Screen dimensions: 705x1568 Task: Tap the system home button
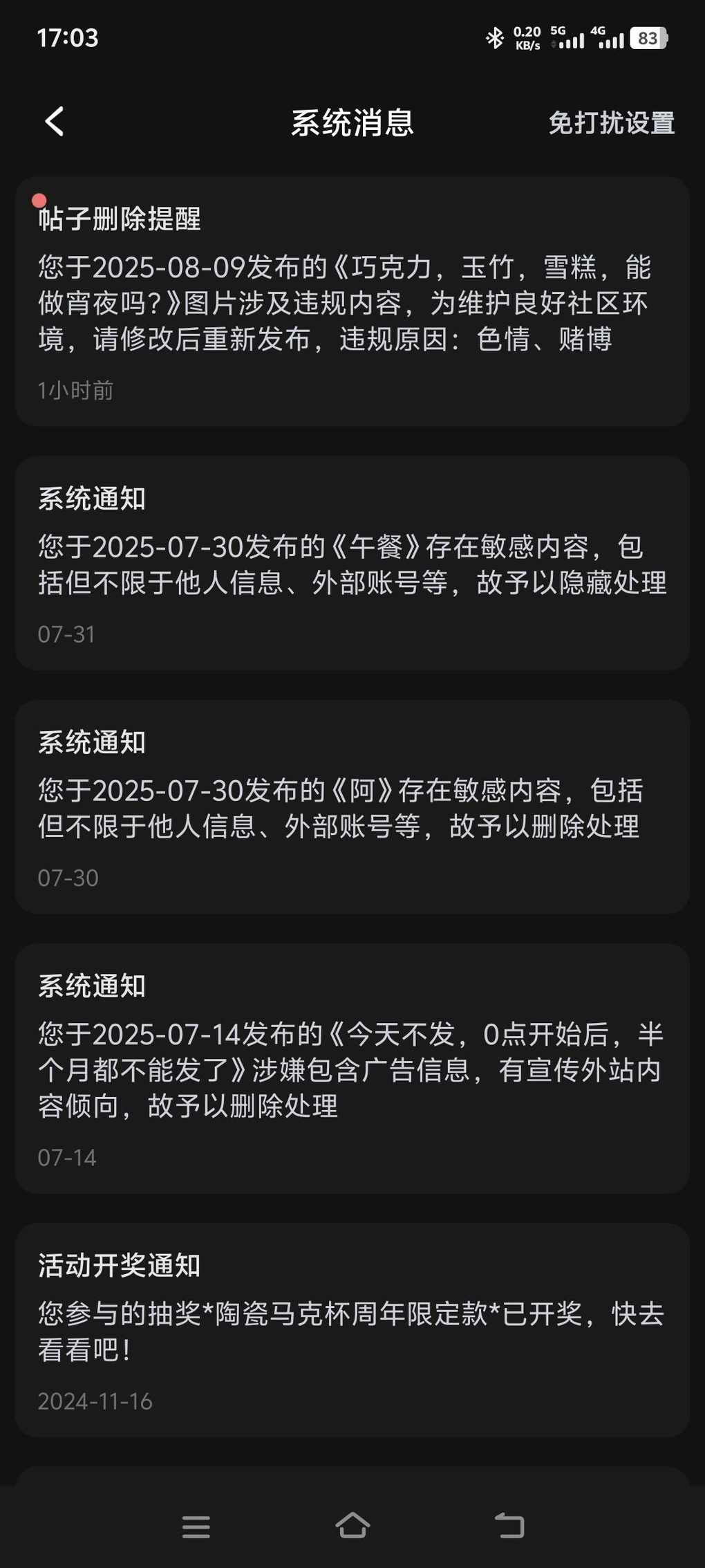(352, 1526)
